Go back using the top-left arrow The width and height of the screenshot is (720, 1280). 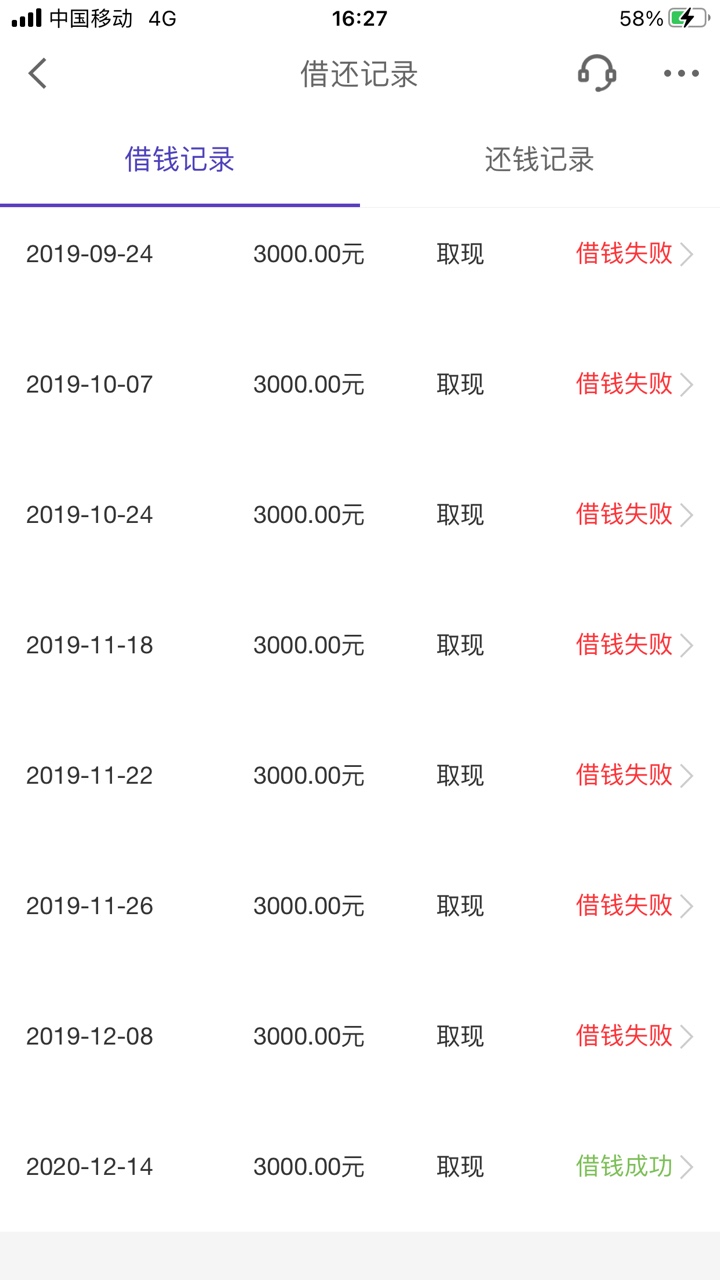[x=38, y=74]
